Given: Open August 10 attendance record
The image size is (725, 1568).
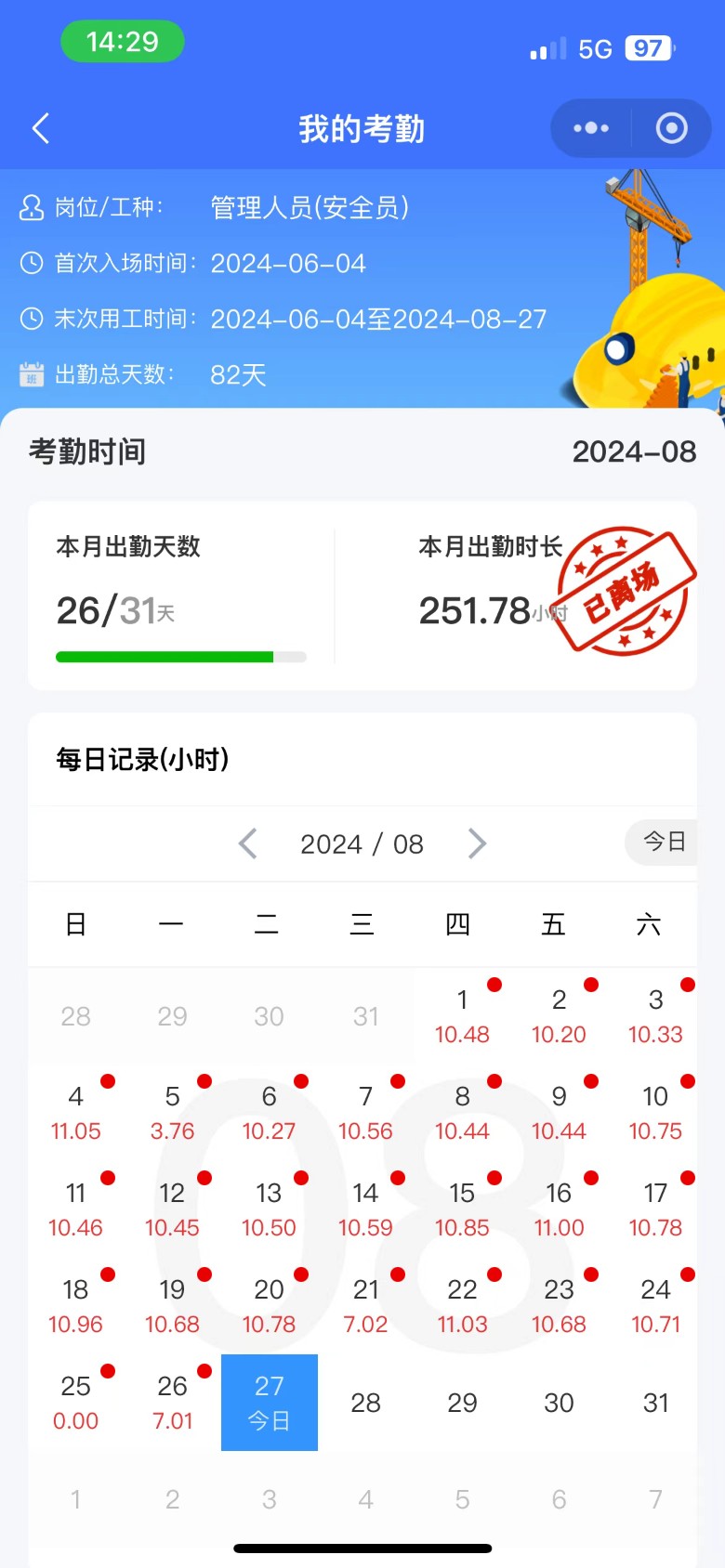Looking at the screenshot, I should pos(655,1113).
